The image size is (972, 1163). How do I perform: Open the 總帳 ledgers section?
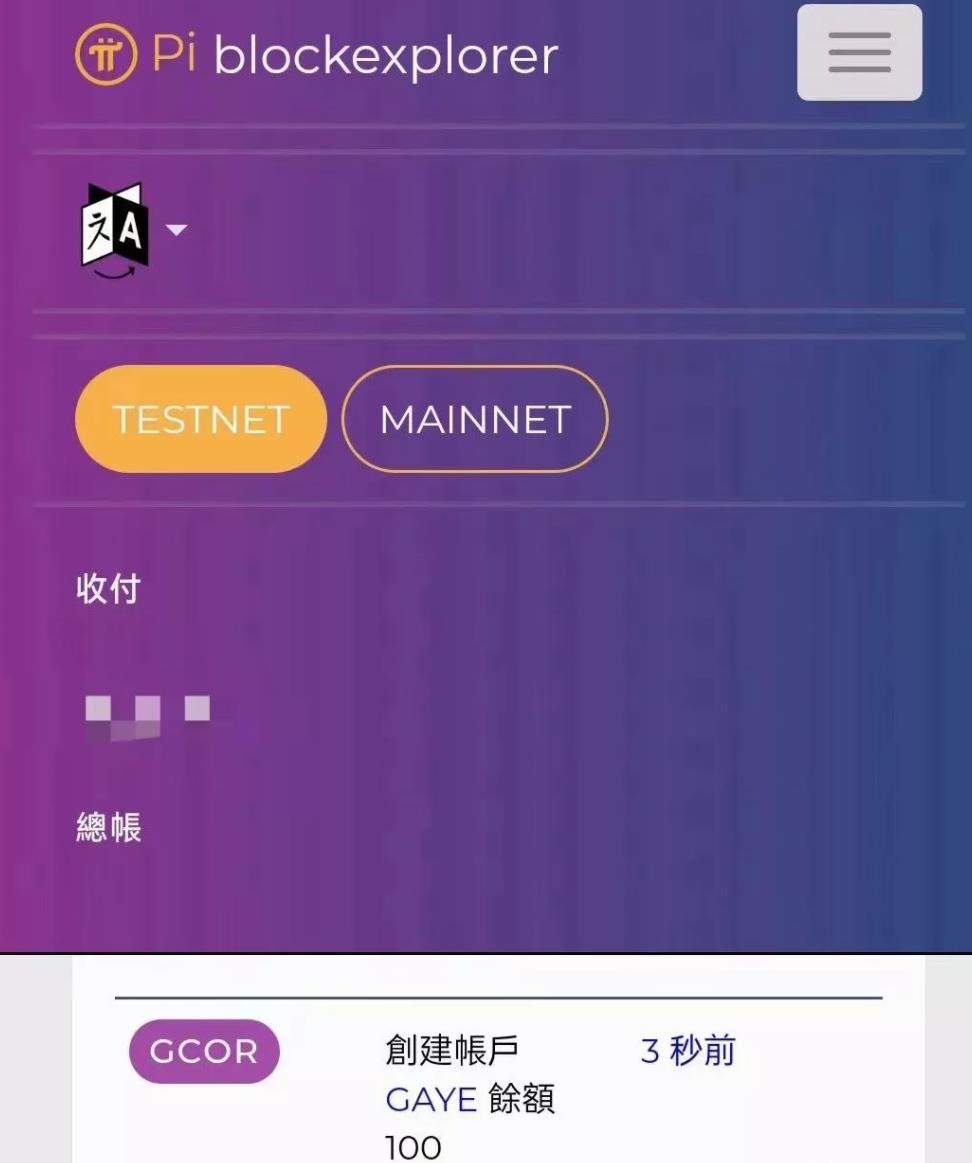pyautogui.click(x=108, y=827)
